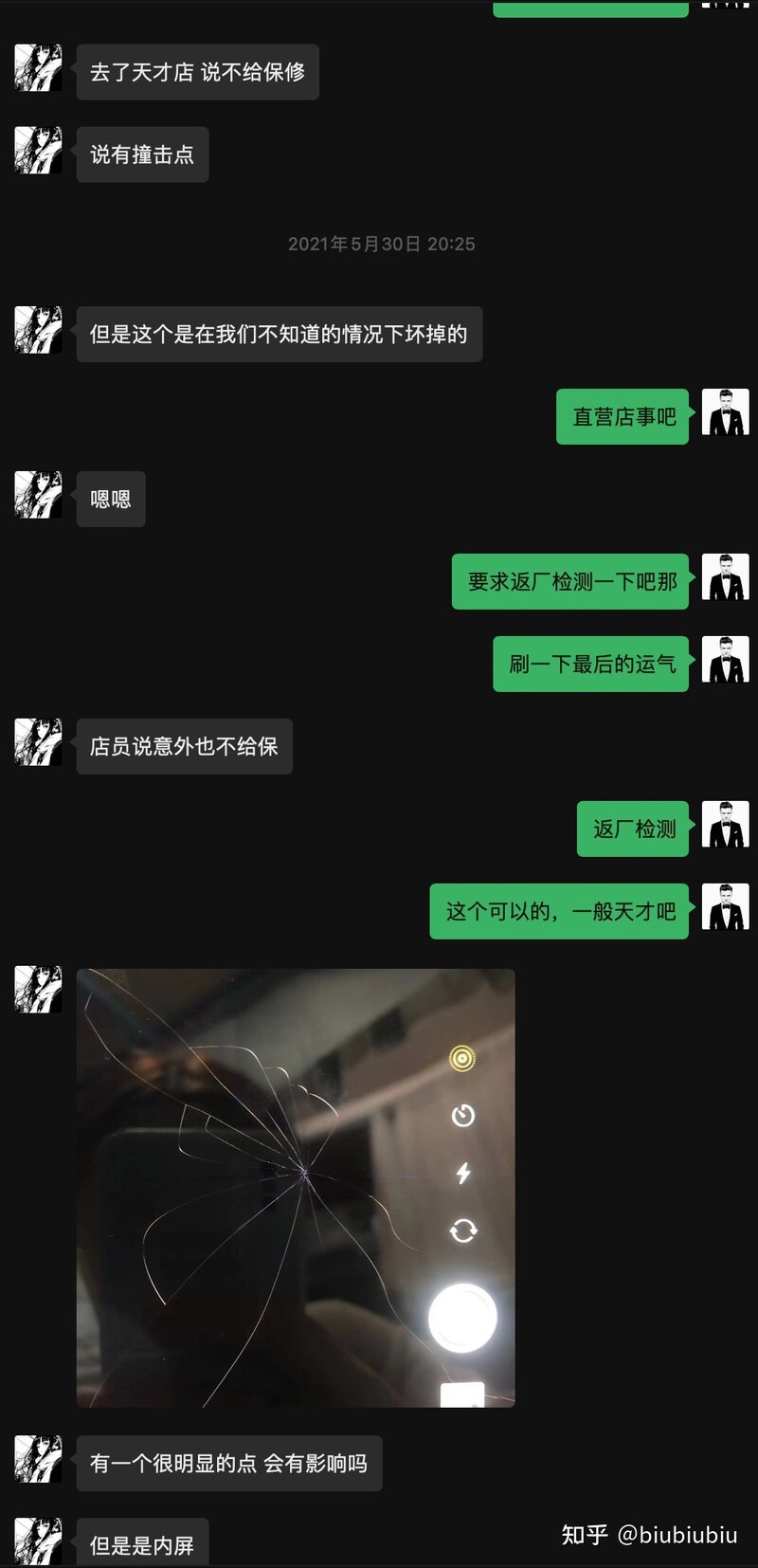Open the sender's avatar beside "去了天才店 说不给保修"
Screen dimensions: 758x1568
point(38,68)
